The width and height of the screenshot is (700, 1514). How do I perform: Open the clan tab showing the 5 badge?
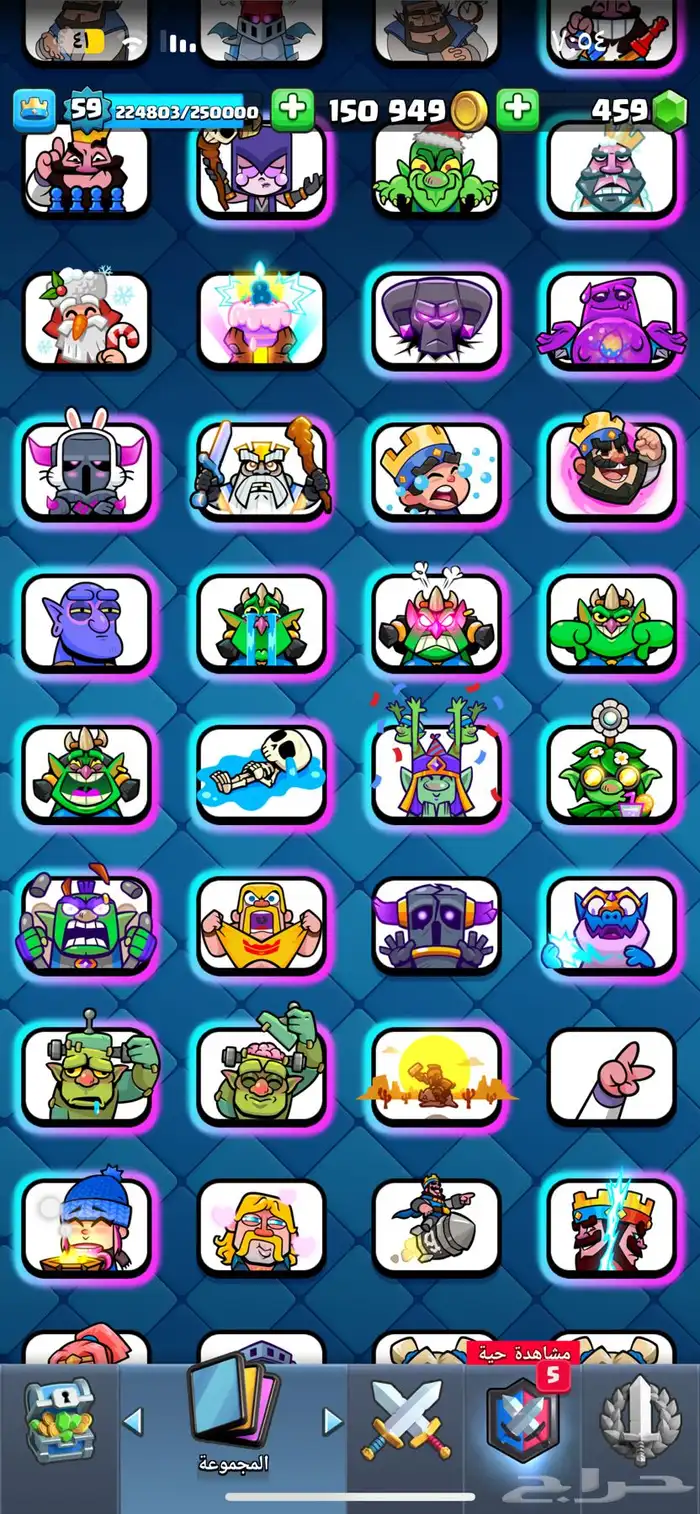[522, 1420]
